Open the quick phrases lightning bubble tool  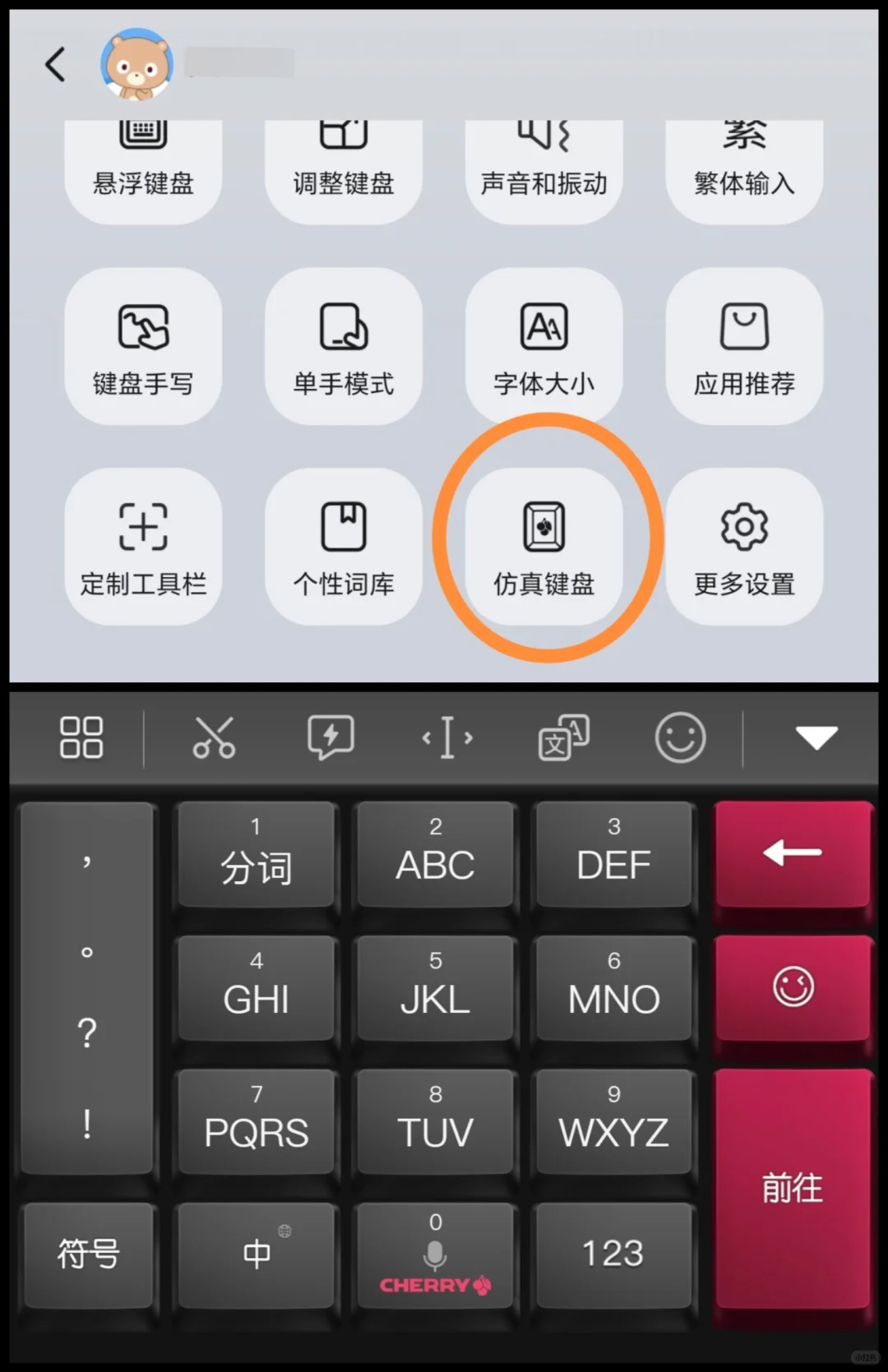click(x=331, y=737)
